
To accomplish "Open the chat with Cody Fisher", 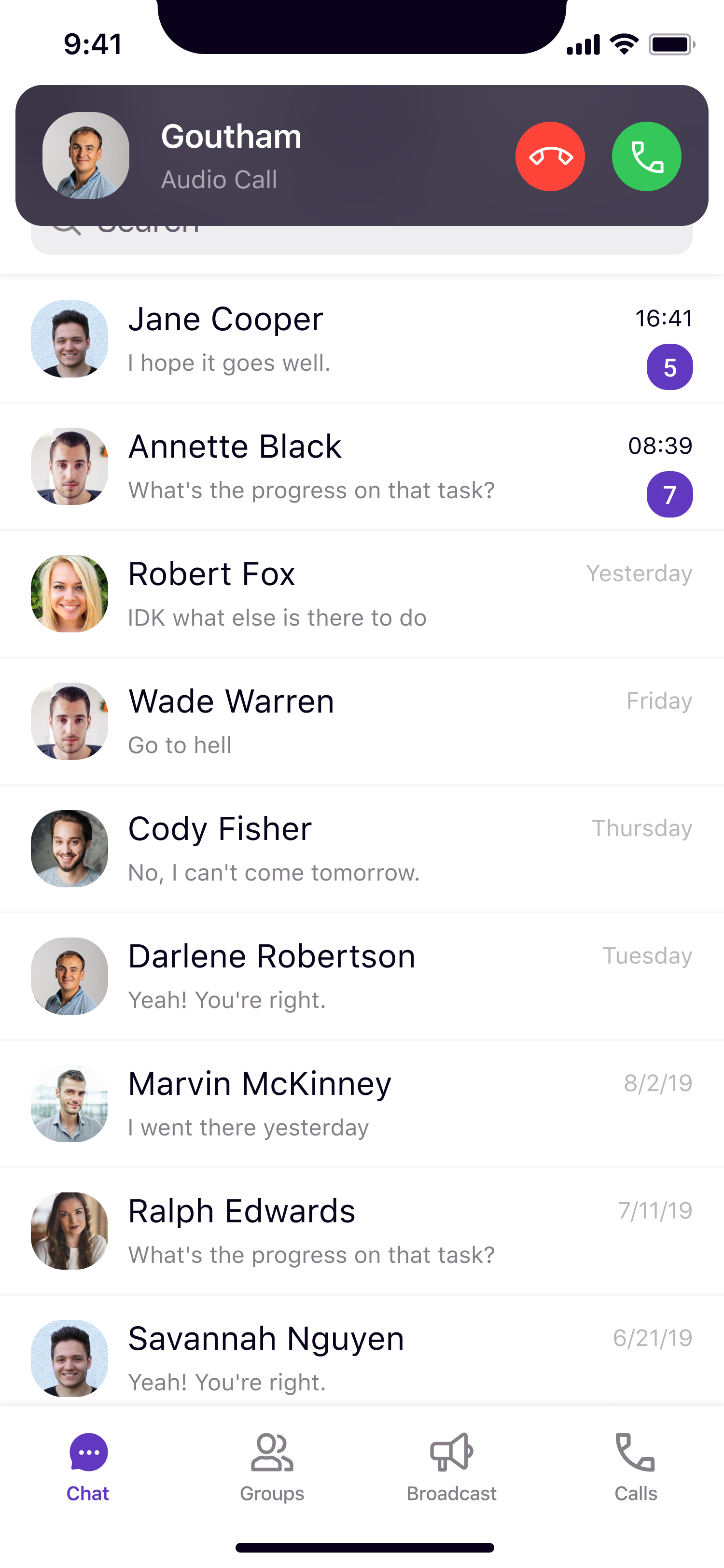I will [362, 849].
